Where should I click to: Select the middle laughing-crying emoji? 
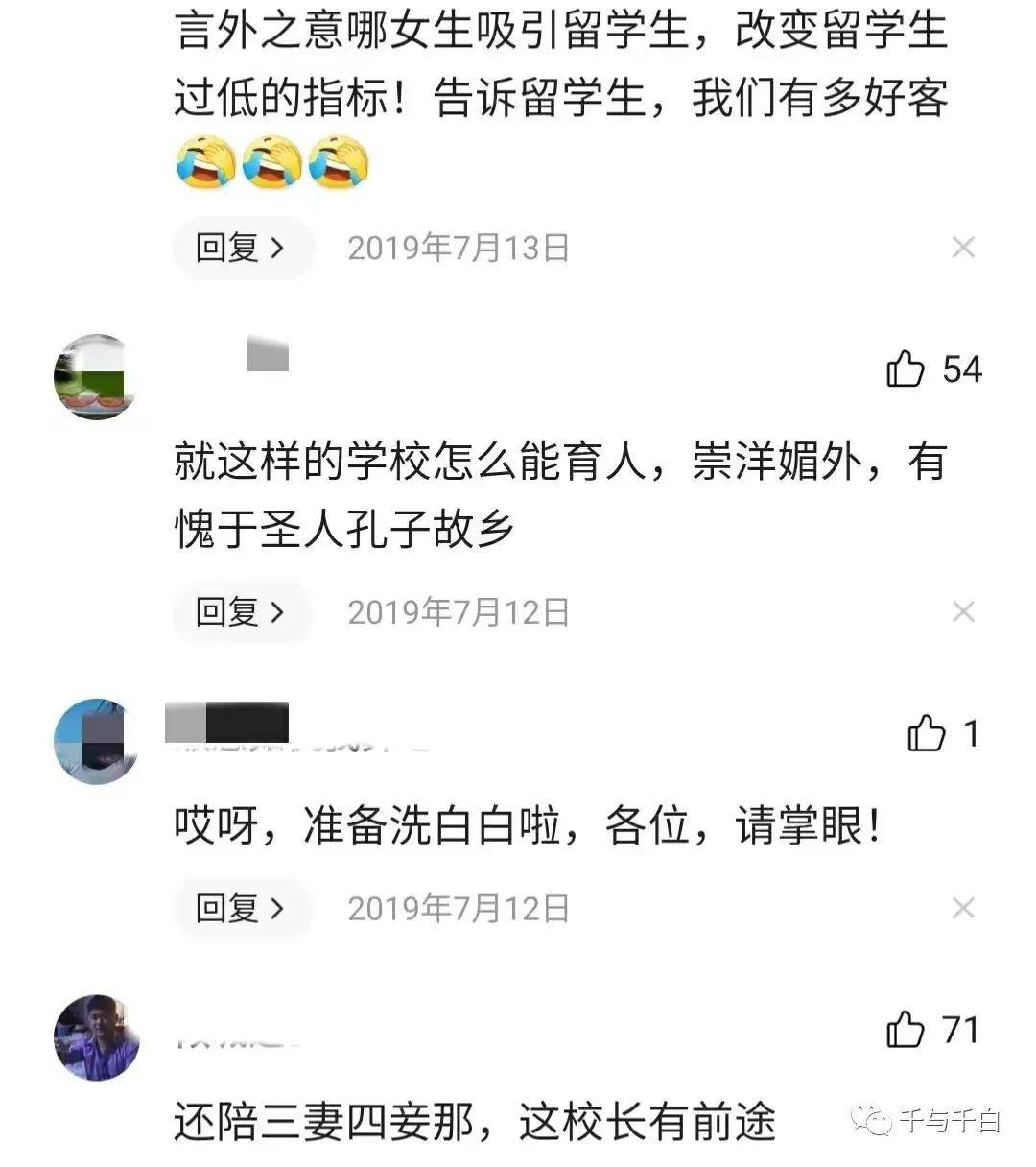(271, 163)
